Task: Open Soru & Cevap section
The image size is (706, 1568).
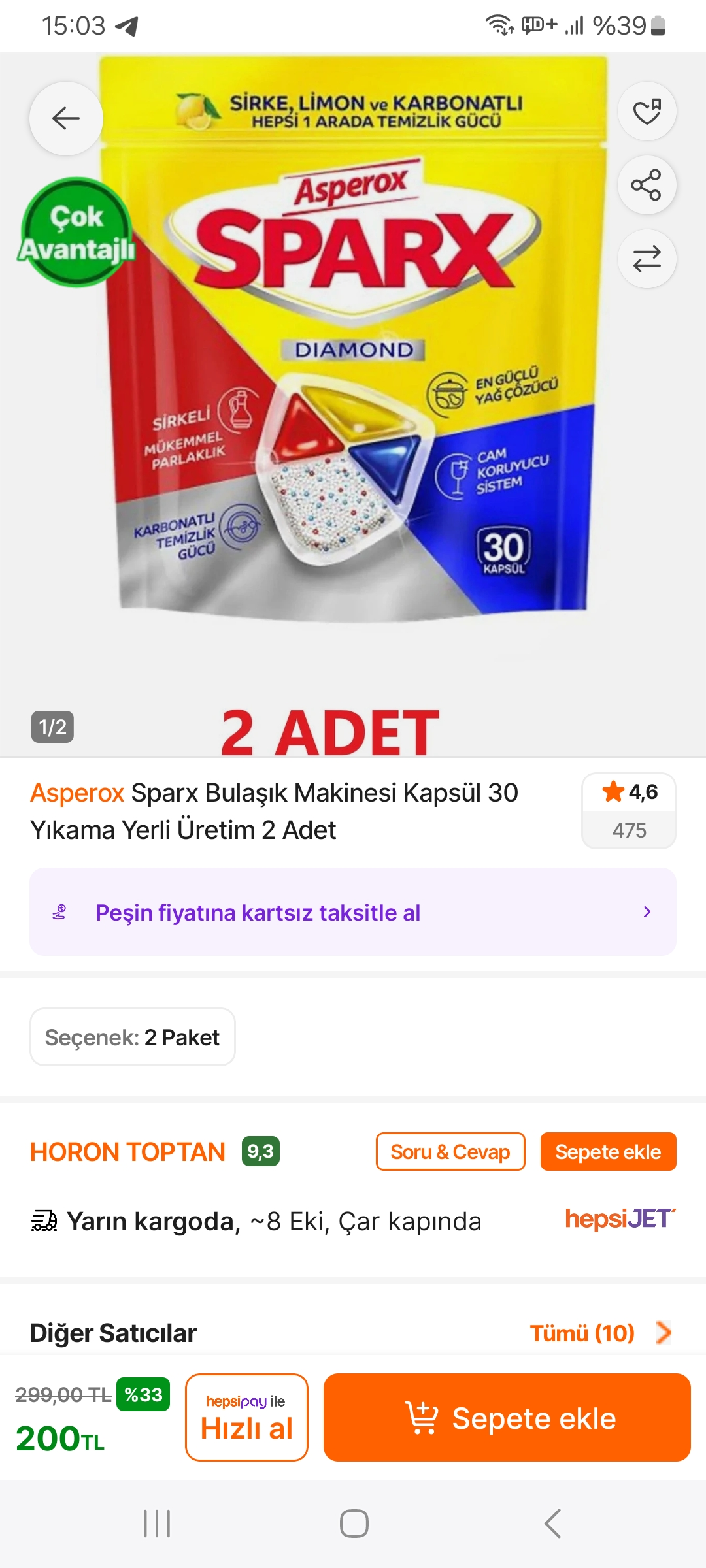Action: coord(450,1152)
